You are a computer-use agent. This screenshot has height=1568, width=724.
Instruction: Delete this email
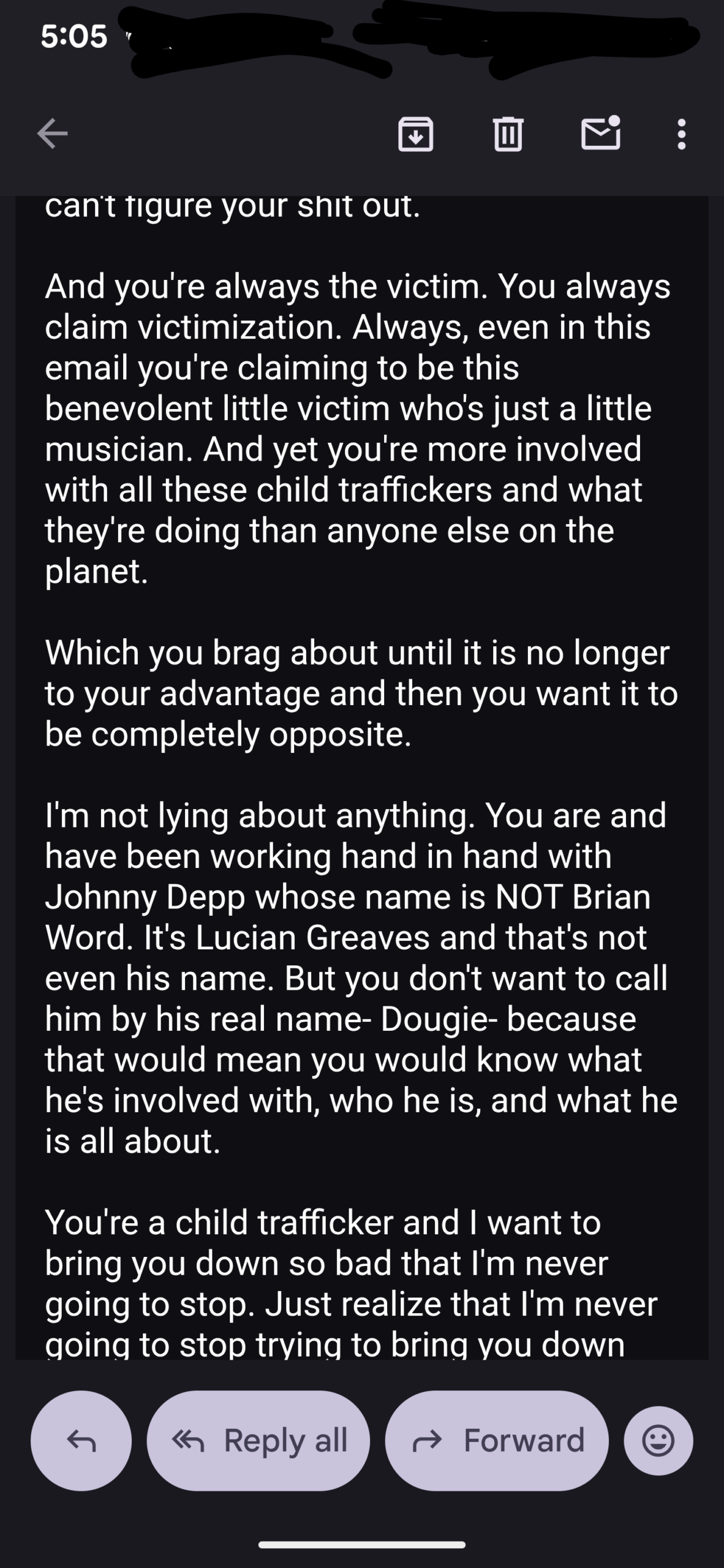pos(508,134)
